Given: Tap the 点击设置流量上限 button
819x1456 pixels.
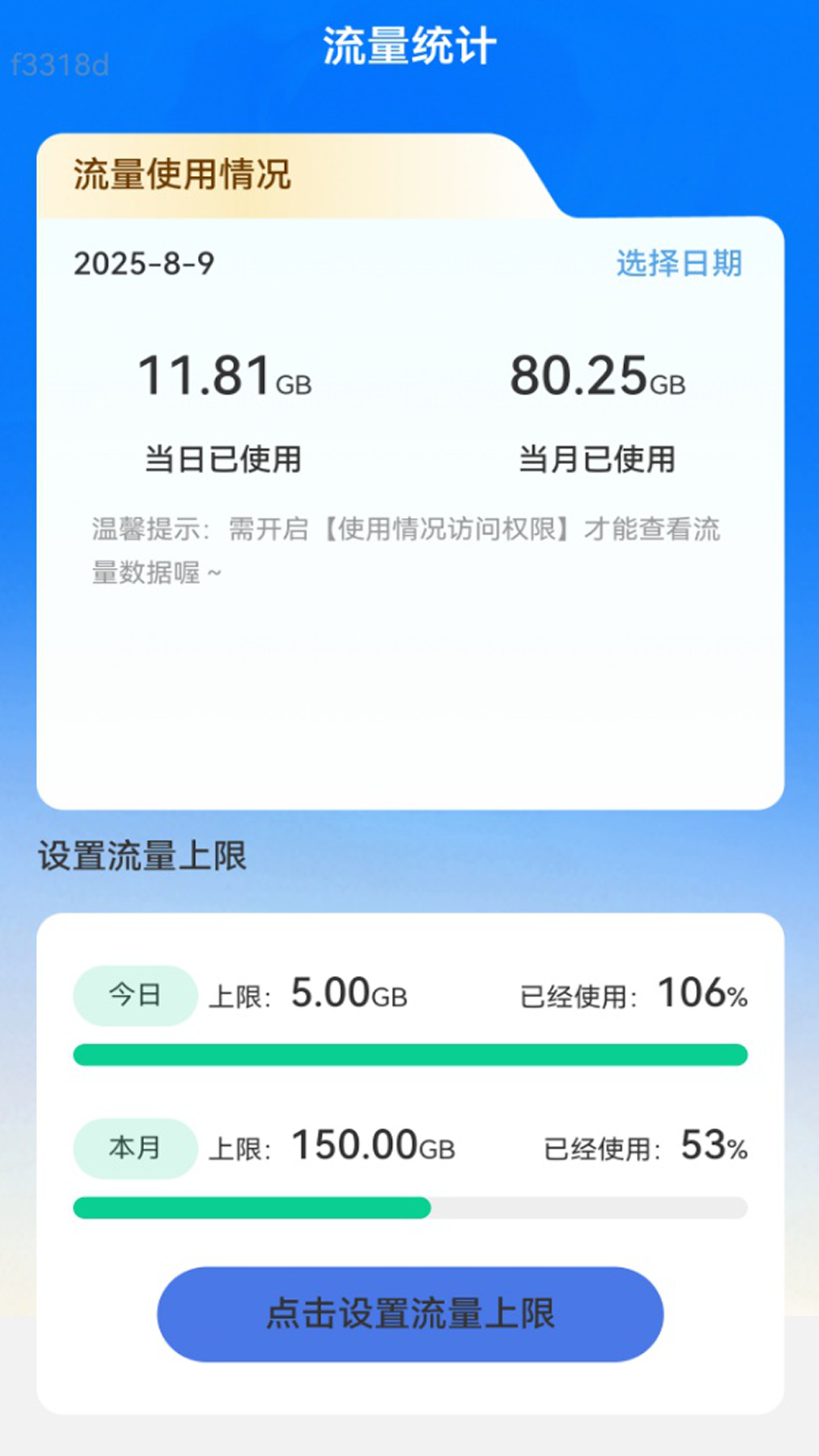Looking at the screenshot, I should (x=409, y=1313).
